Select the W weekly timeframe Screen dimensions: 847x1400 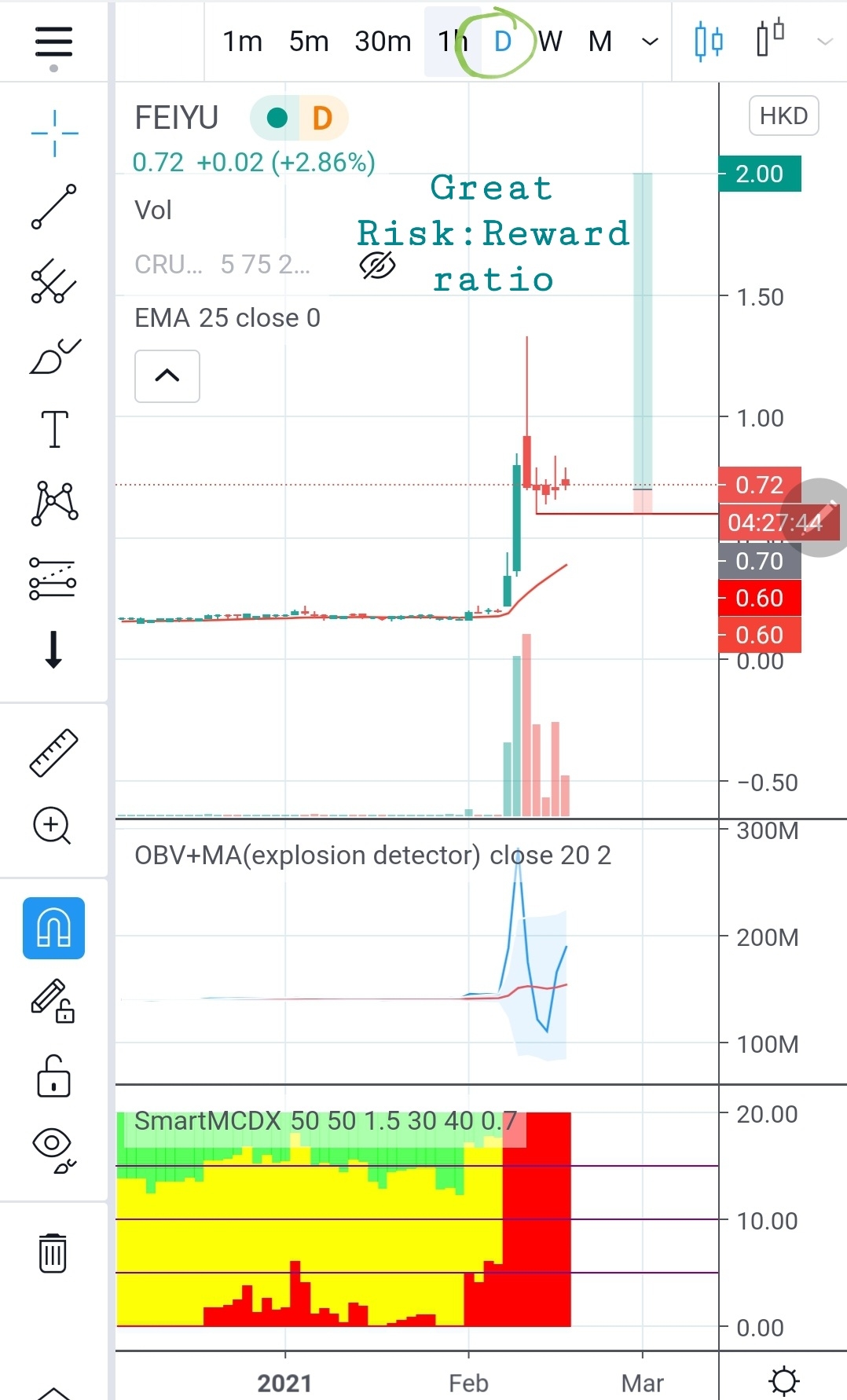click(x=550, y=42)
